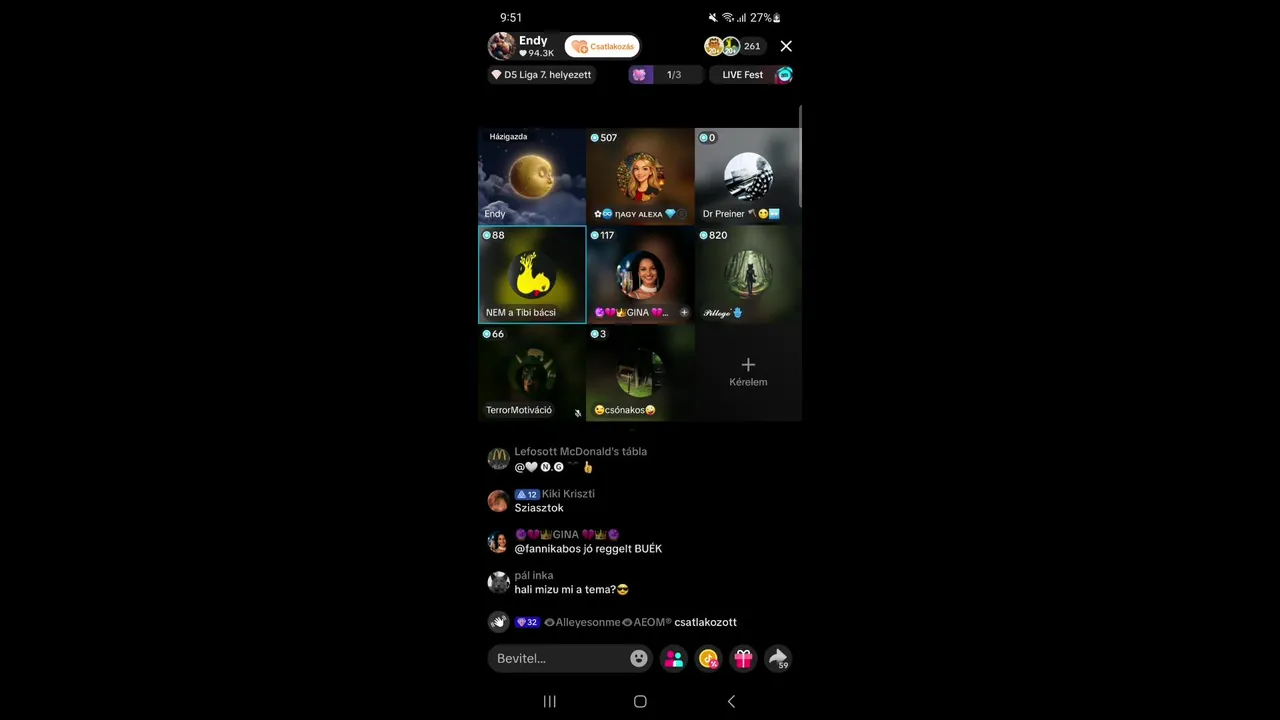The image size is (1280, 720).
Task: Open the TerrorMotiváció guest tile
Action: [x=531, y=373]
